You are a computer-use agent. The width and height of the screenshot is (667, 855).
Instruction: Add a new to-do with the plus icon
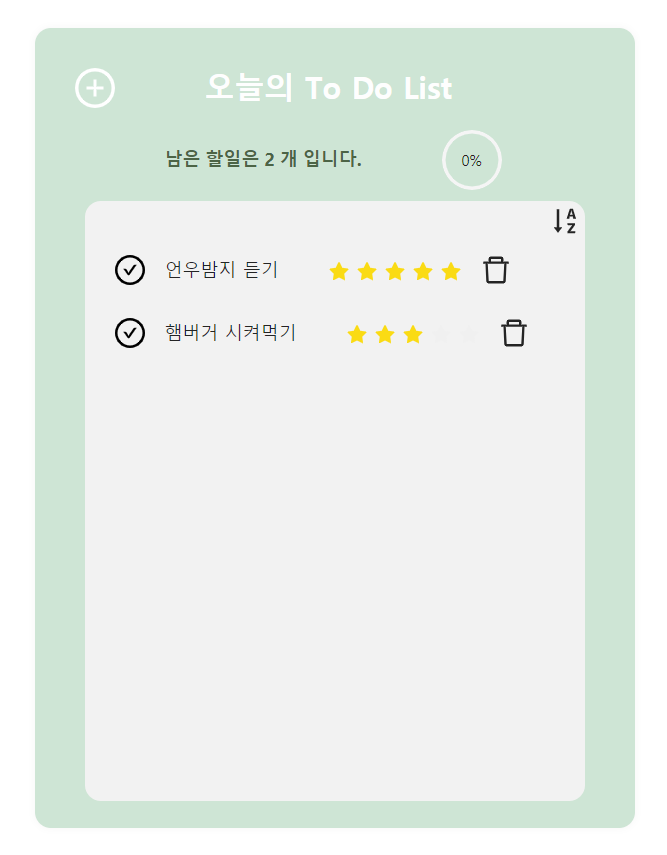95,88
